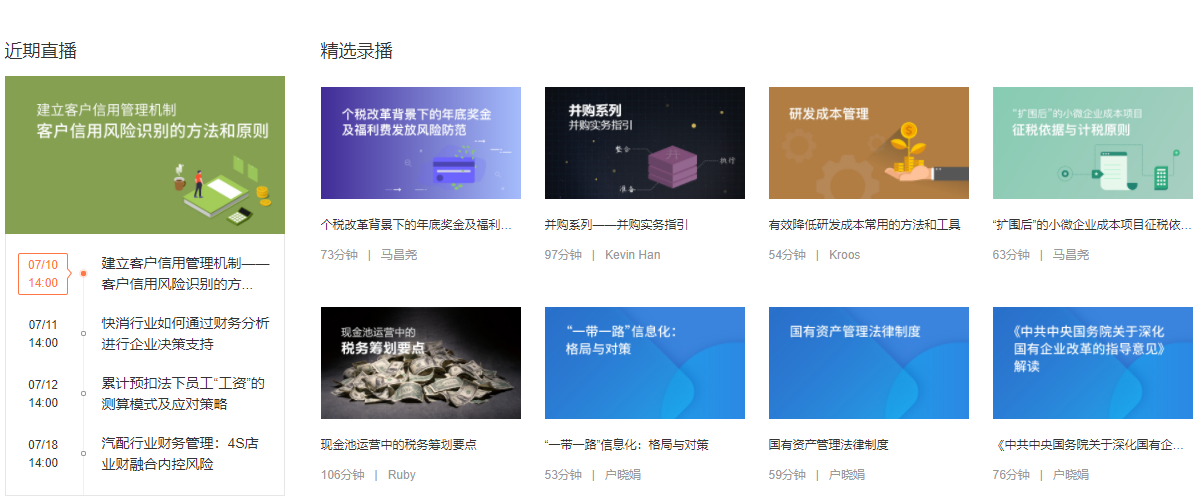Image resolution: width=1197 pixels, height=503 pixels.
Task: Watch 有效降低研发成本常用的方法和工具
Action: [868, 143]
